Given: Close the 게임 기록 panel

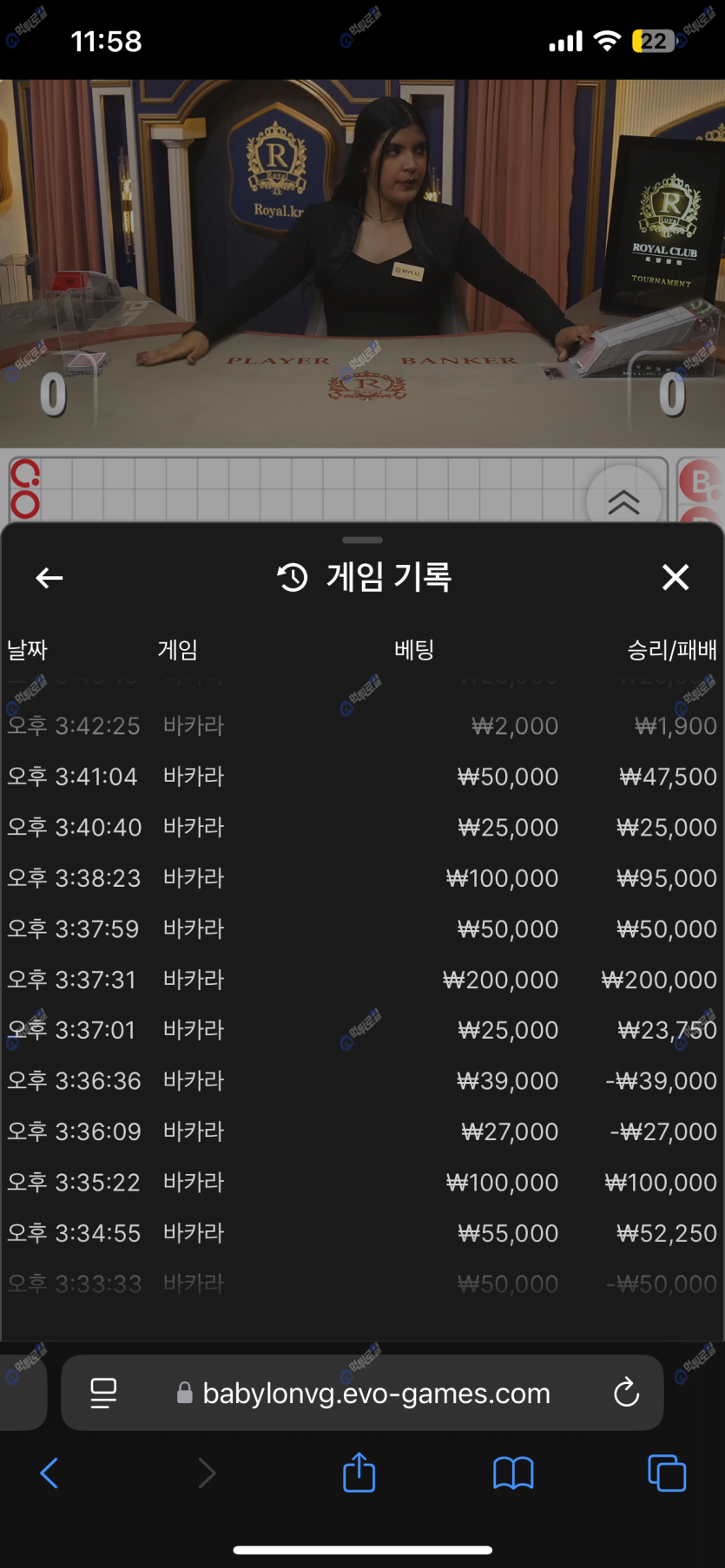Looking at the screenshot, I should point(675,578).
